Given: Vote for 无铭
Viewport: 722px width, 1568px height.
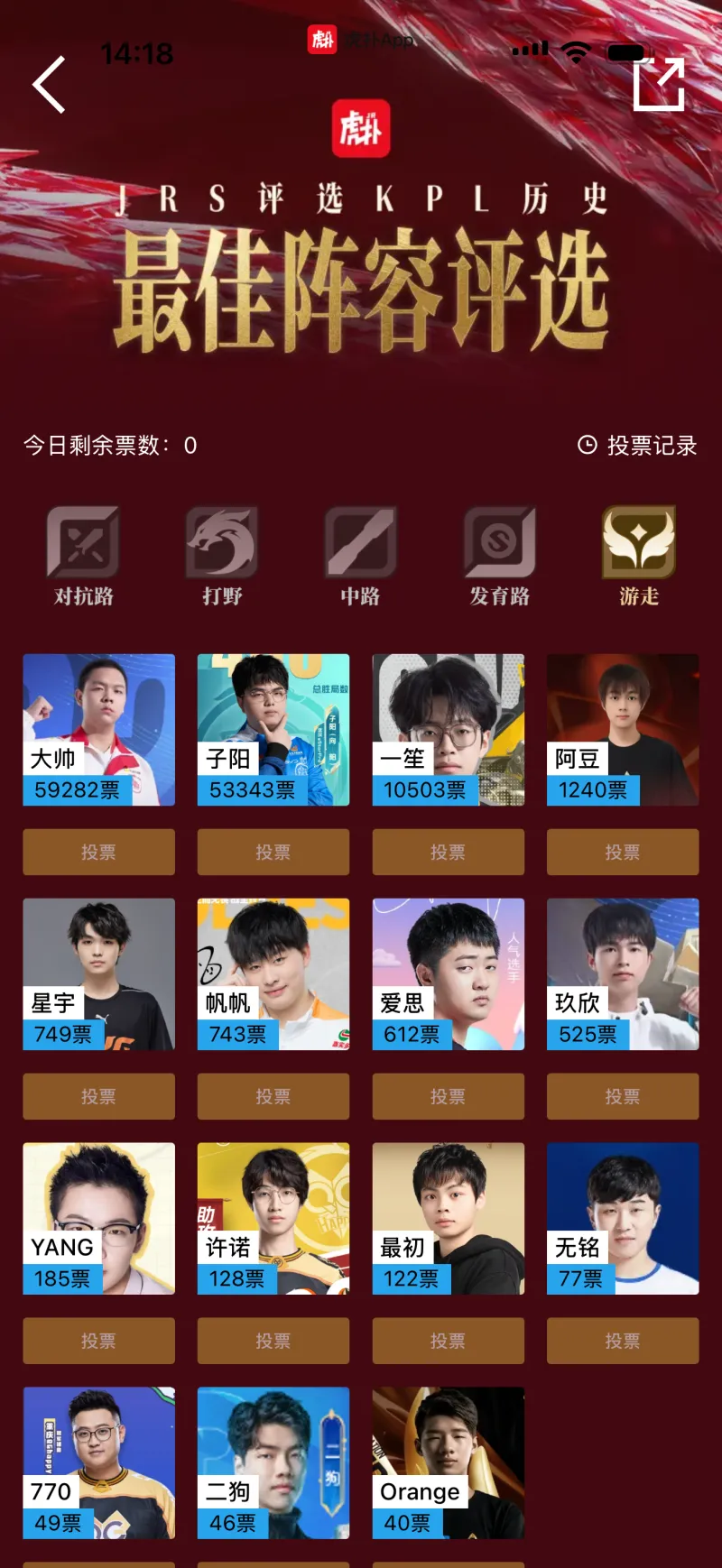Looking at the screenshot, I should (623, 1341).
